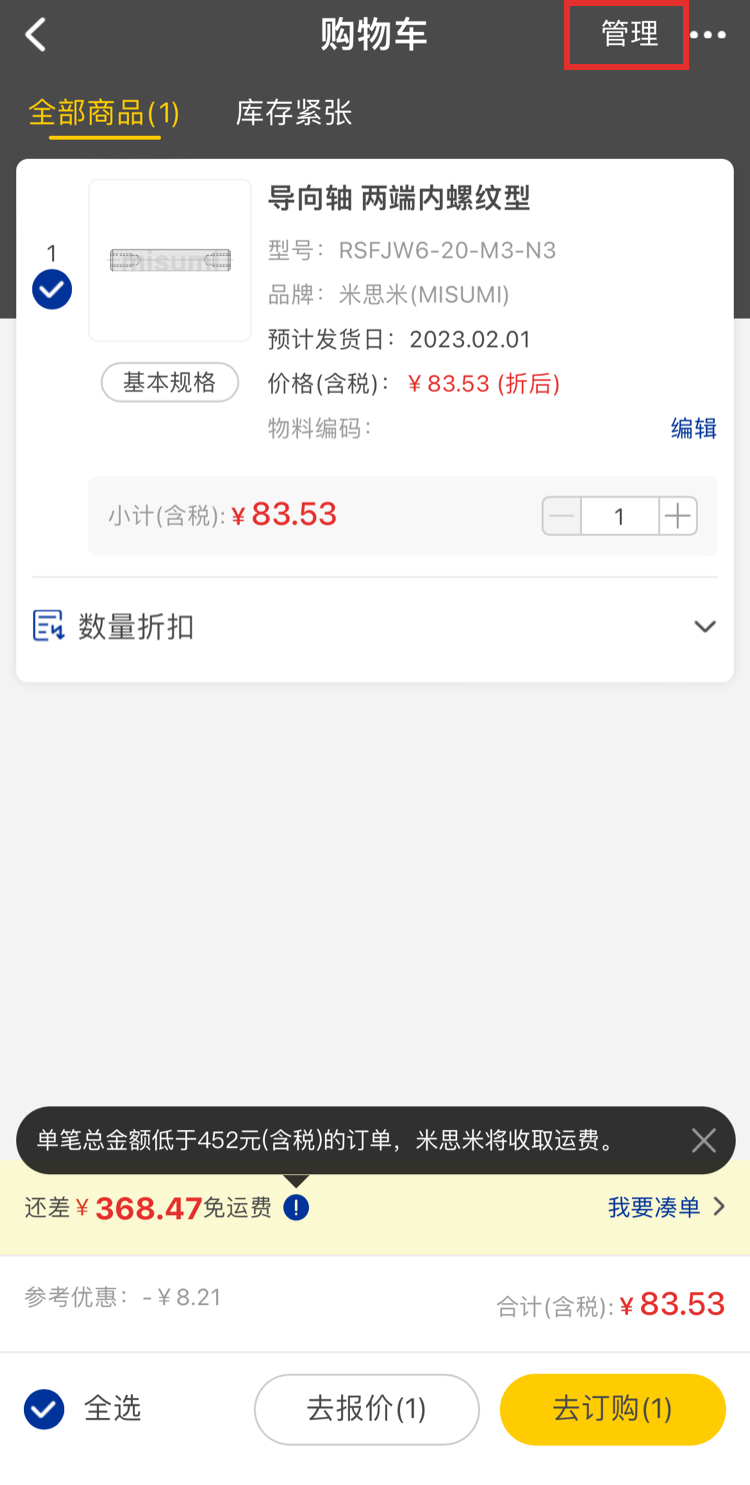Uncheck the 导向轴 item checkbox
This screenshot has width=750, height=1485.
pyautogui.click(x=51, y=290)
